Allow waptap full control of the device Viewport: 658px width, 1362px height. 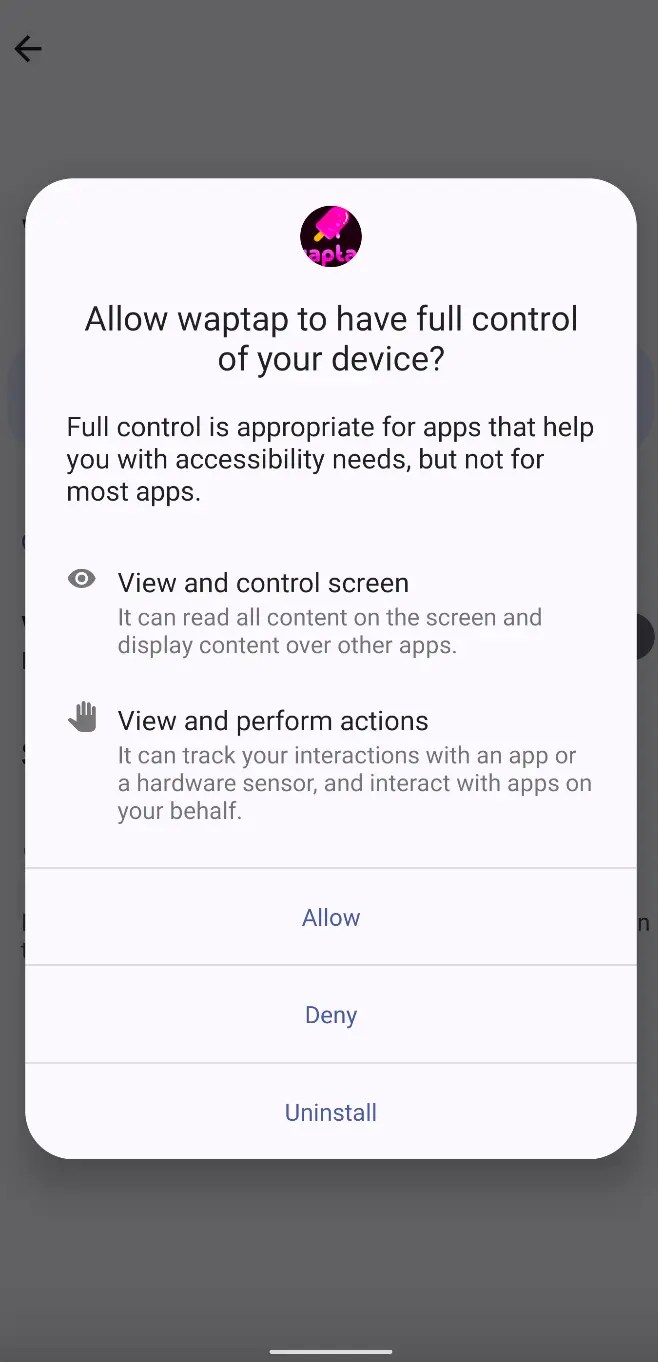[x=330, y=917]
